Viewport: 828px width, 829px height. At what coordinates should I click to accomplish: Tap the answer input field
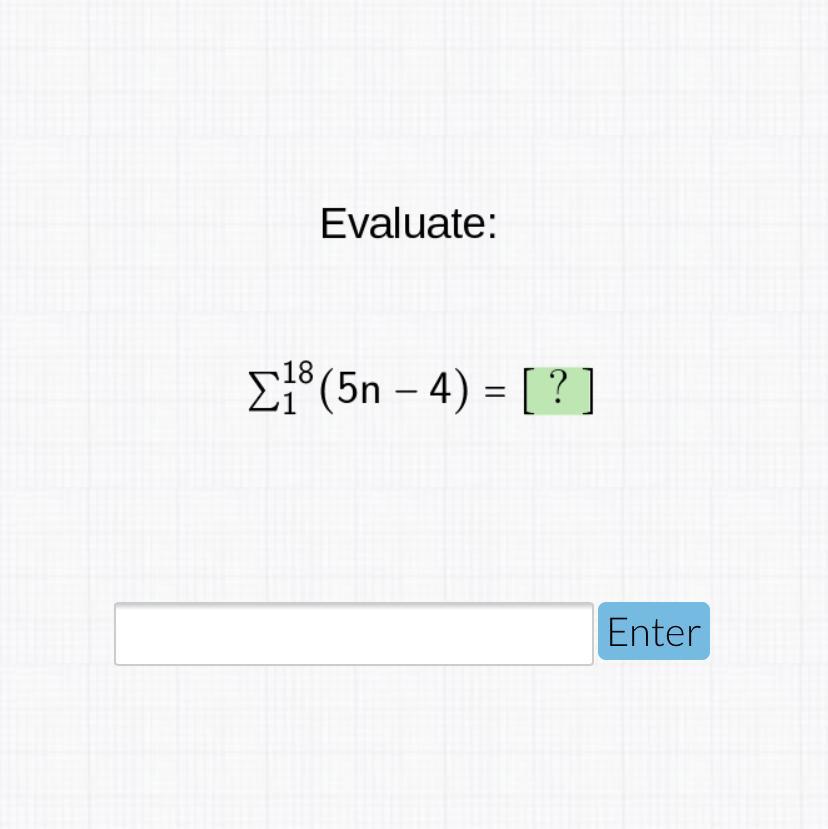pyautogui.click(x=354, y=634)
